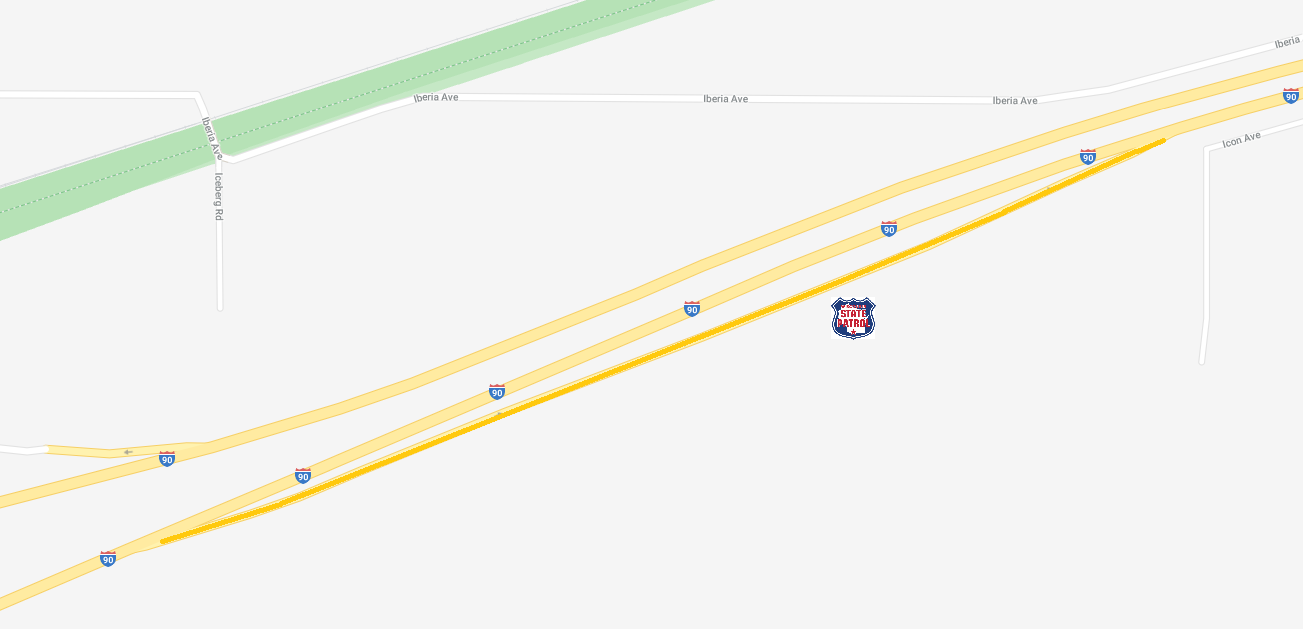Viewport: 1303px width, 629px height.
Task: Open the State Patrol map marker
Action: (853, 318)
